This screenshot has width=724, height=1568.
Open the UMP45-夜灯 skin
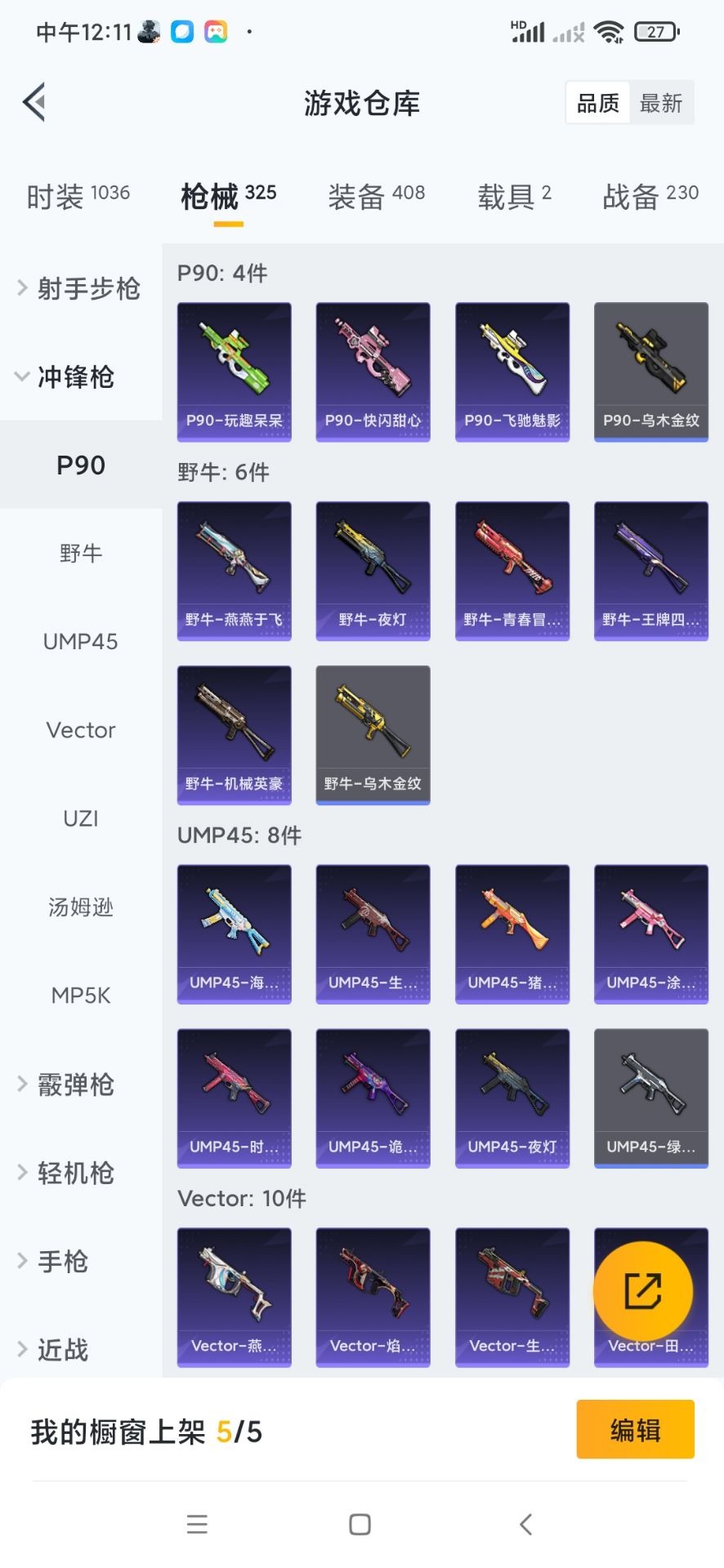tap(512, 1098)
